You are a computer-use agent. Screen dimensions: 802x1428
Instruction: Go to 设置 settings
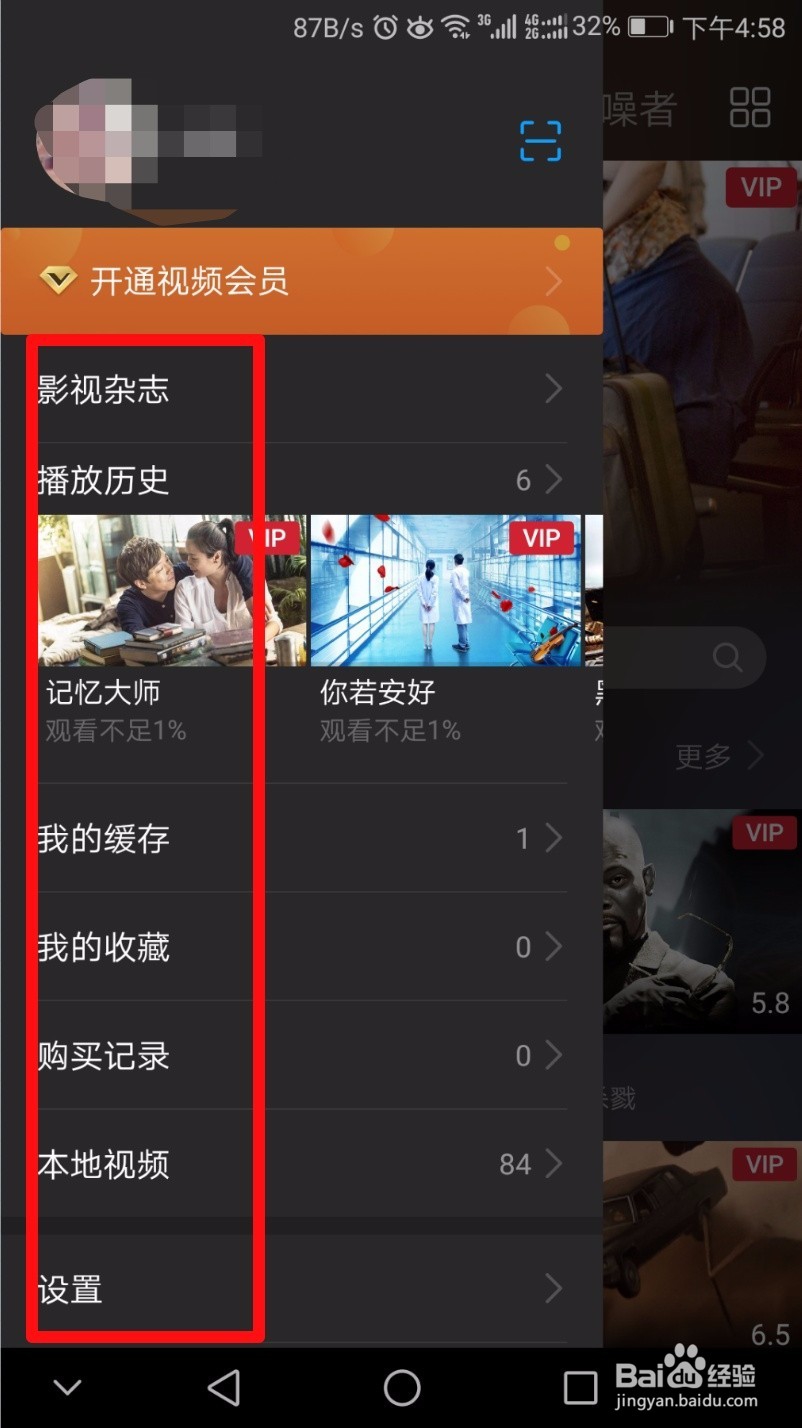tap(301, 1289)
